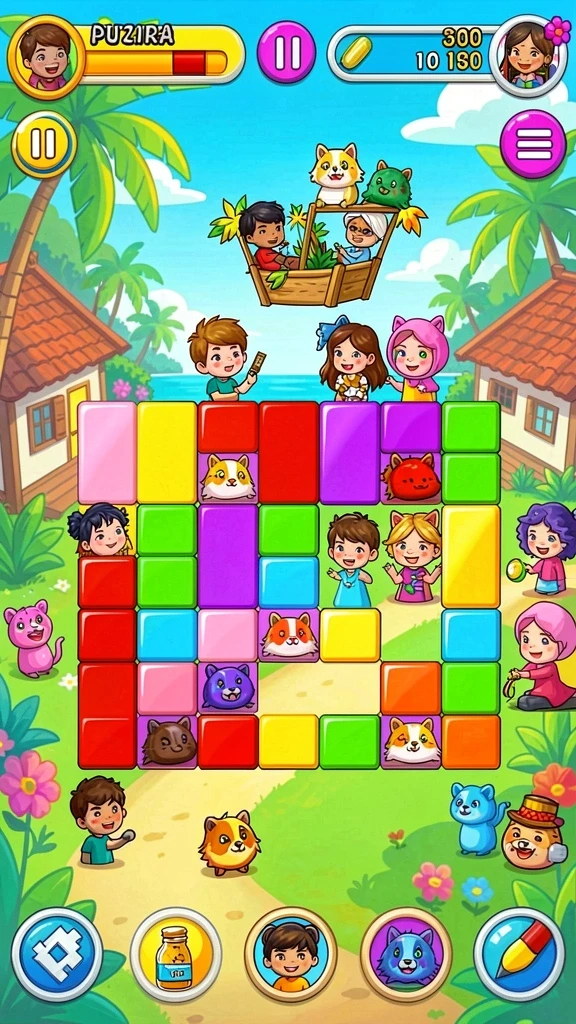Activate the blue cat booster
The image size is (576, 1024).
[406, 954]
